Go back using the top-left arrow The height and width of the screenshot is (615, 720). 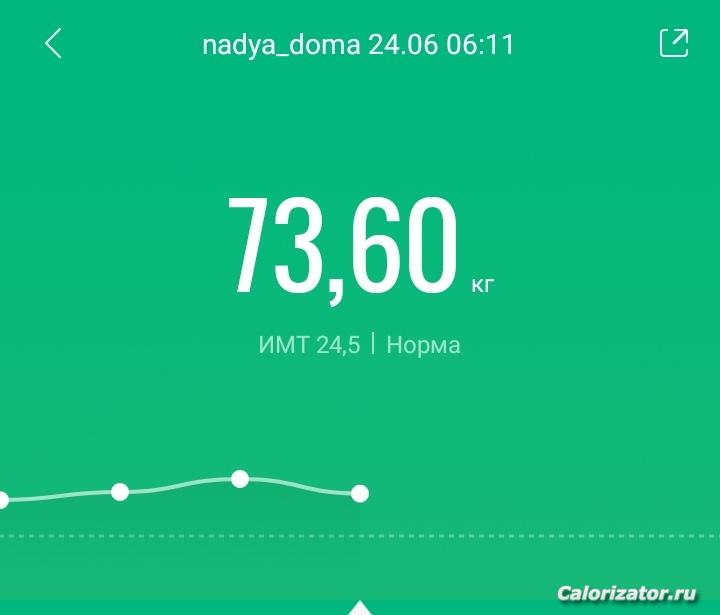(x=54, y=44)
